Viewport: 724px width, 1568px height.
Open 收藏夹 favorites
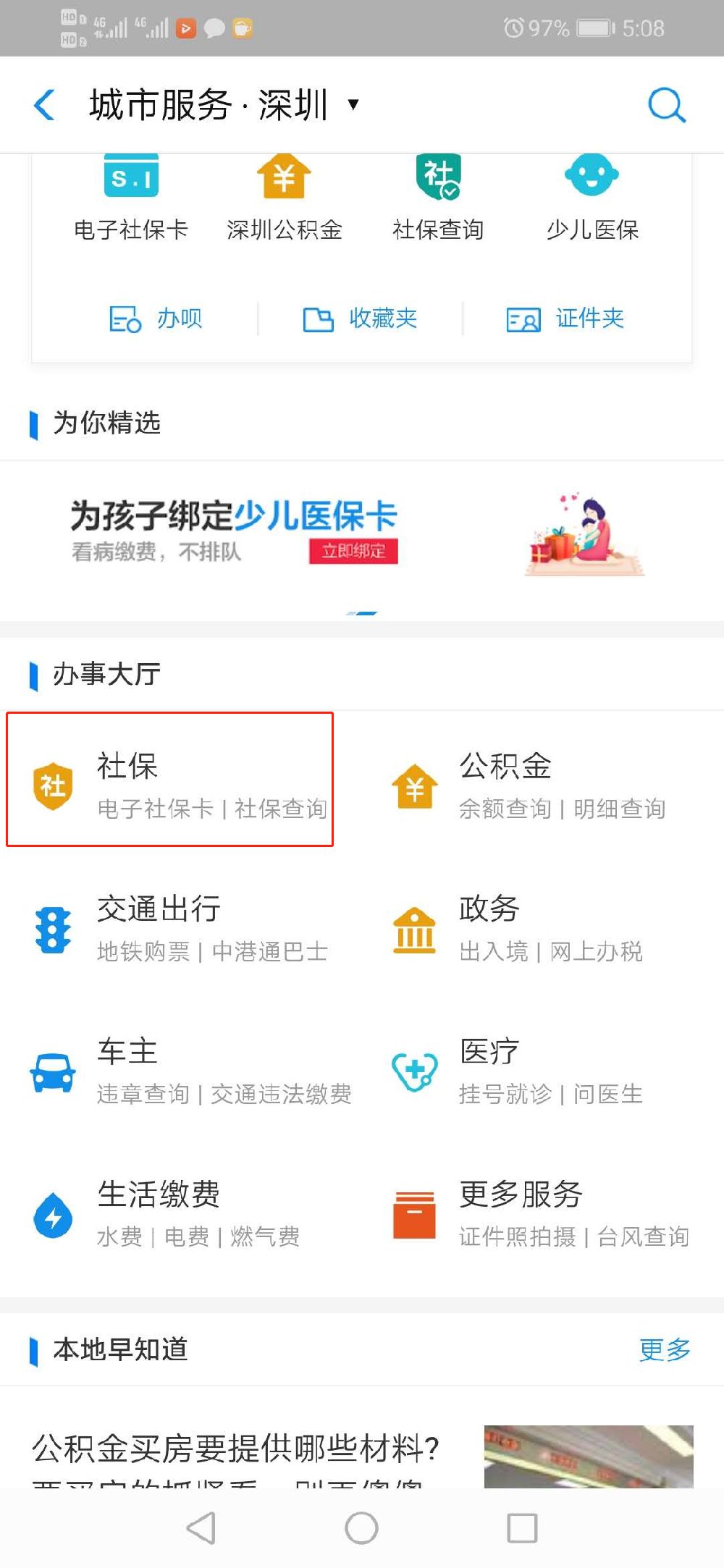coord(360,319)
